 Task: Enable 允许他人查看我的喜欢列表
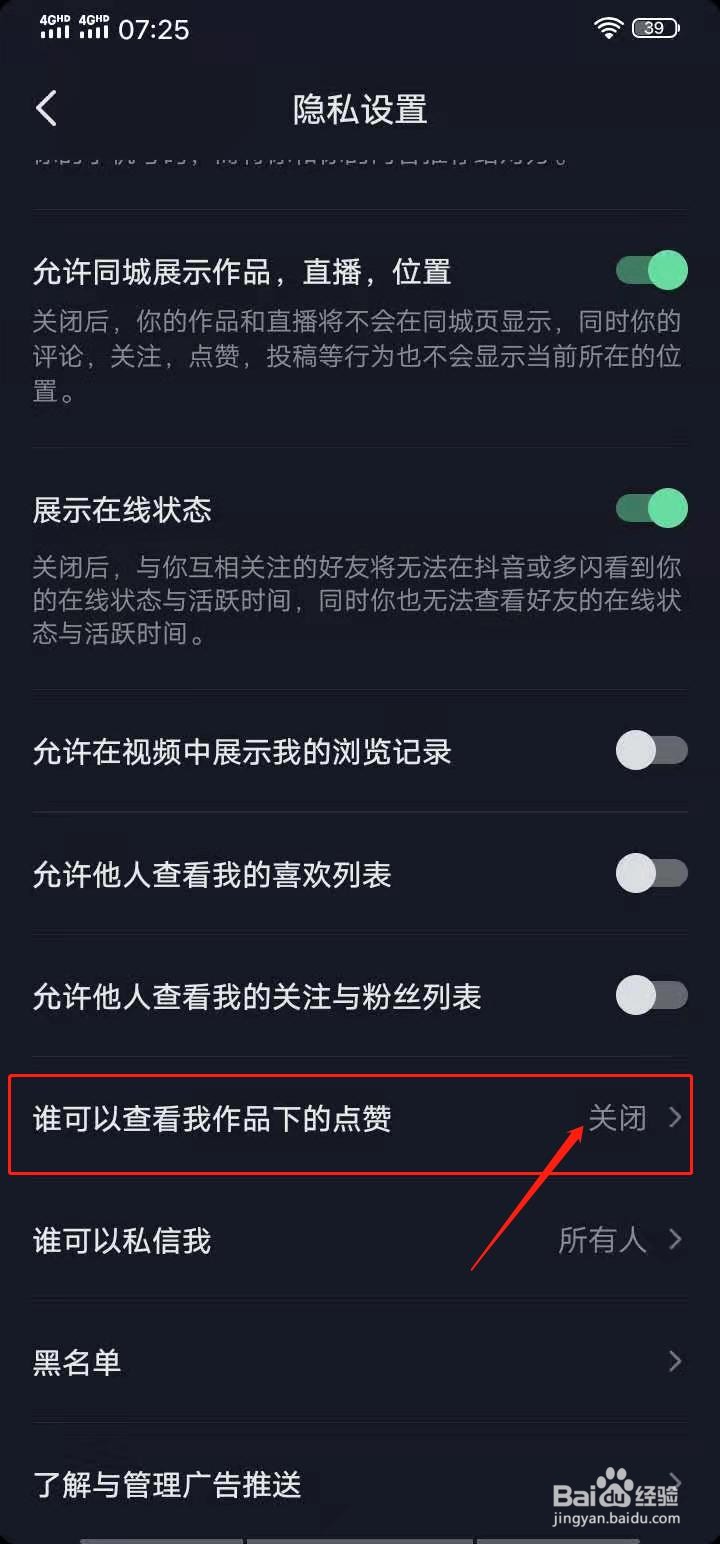pyautogui.click(x=650, y=873)
